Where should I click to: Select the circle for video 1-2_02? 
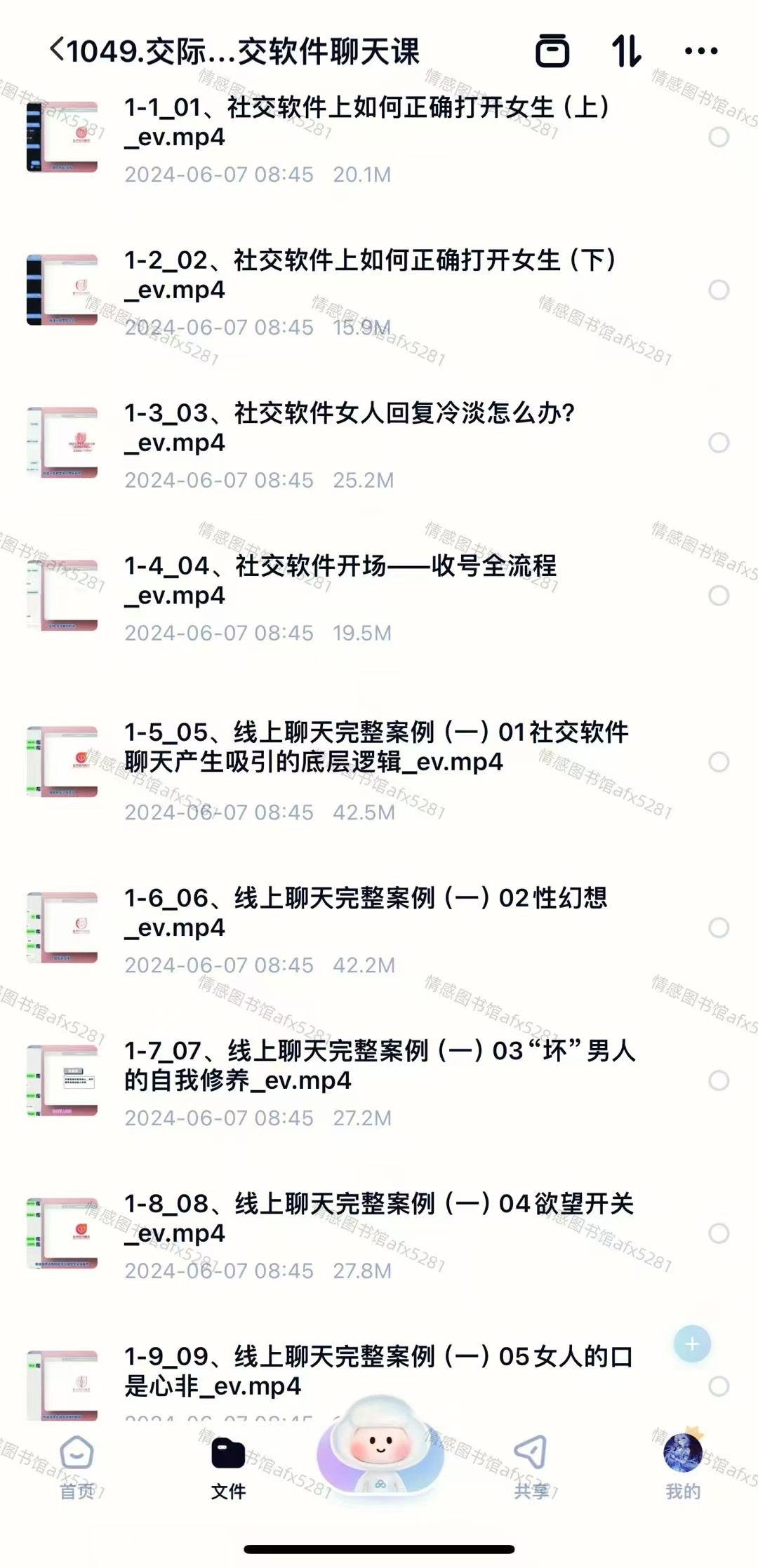tap(719, 290)
